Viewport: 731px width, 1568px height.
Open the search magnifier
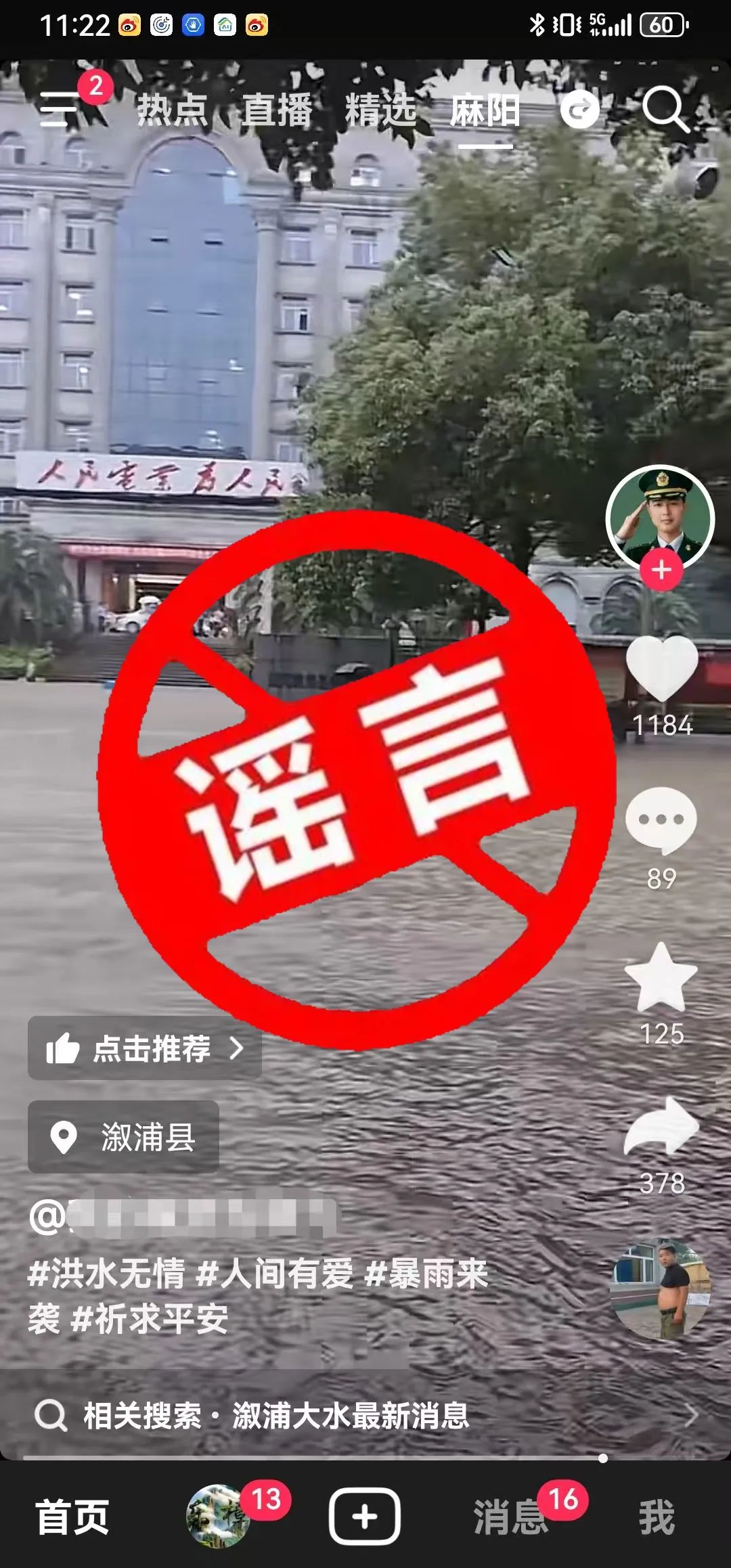tap(665, 108)
